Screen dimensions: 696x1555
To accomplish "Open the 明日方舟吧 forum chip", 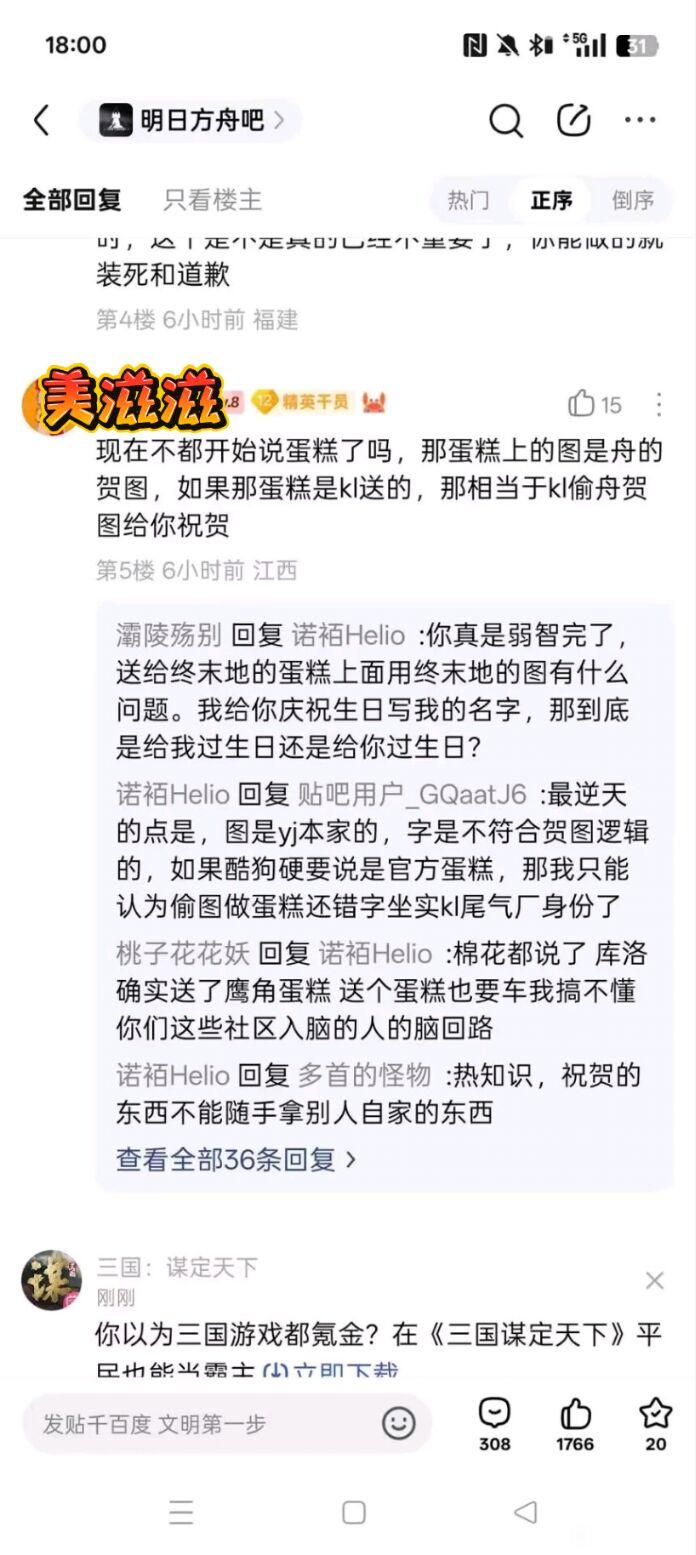I will (191, 121).
